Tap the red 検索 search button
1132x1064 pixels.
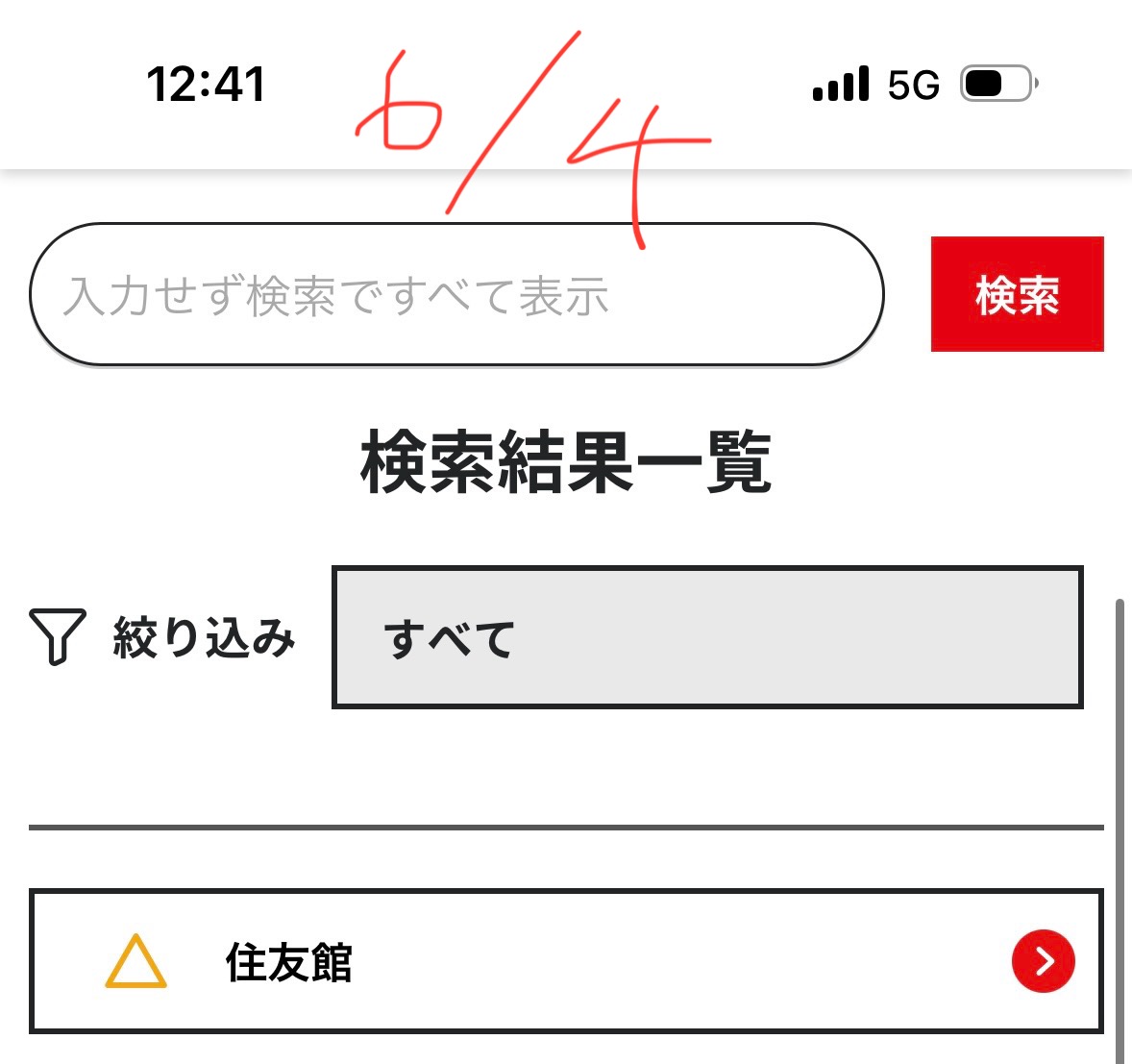(x=1017, y=294)
